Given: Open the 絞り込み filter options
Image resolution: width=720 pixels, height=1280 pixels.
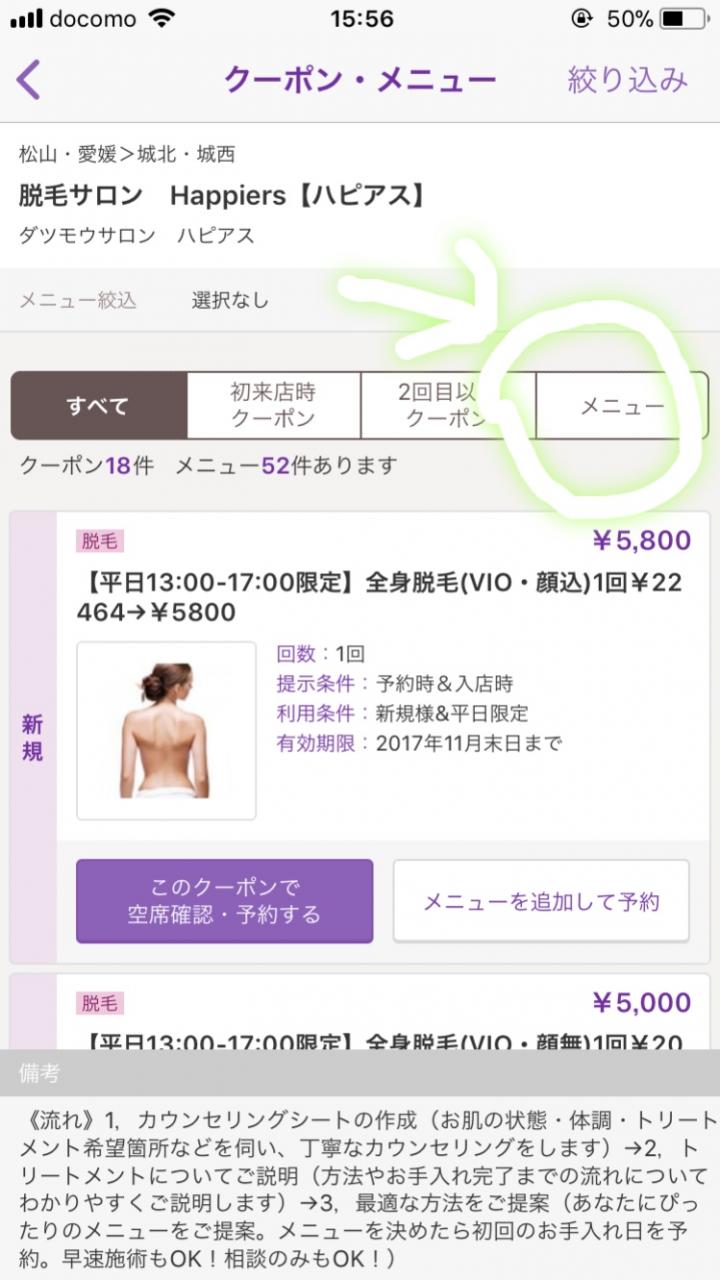Looking at the screenshot, I should pyautogui.click(x=627, y=79).
